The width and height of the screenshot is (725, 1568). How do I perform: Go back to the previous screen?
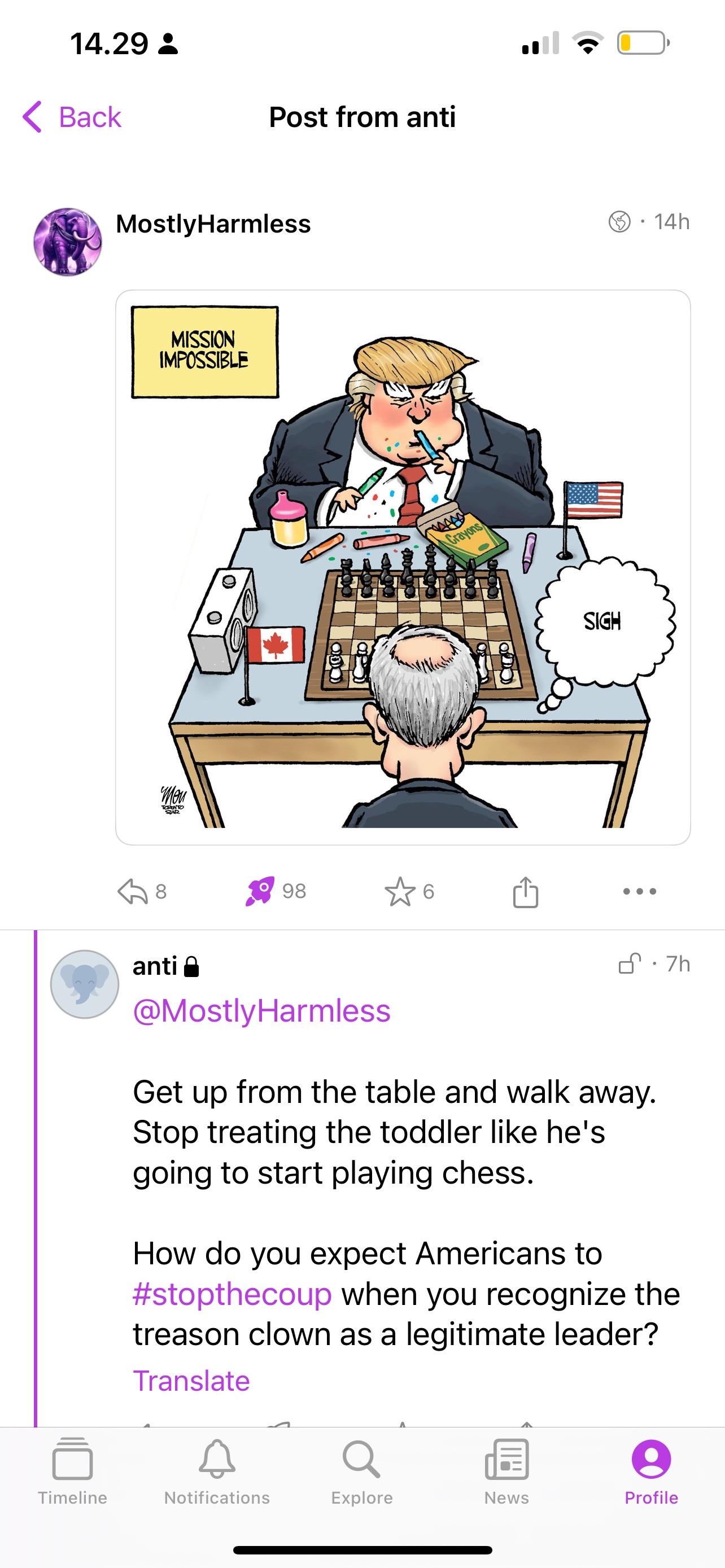pyautogui.click(x=72, y=117)
